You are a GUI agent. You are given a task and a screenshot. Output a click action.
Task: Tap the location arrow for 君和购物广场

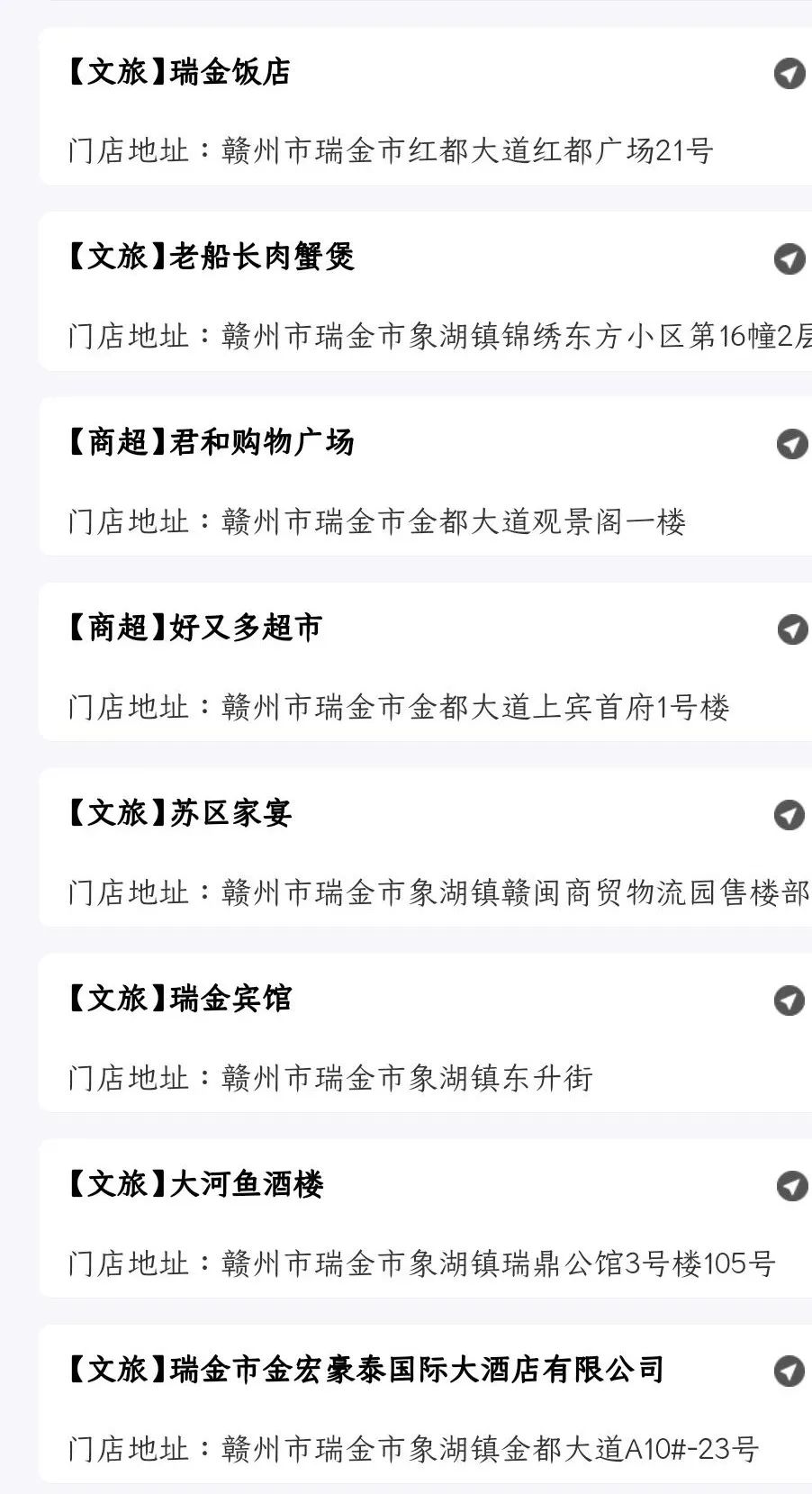791,444
